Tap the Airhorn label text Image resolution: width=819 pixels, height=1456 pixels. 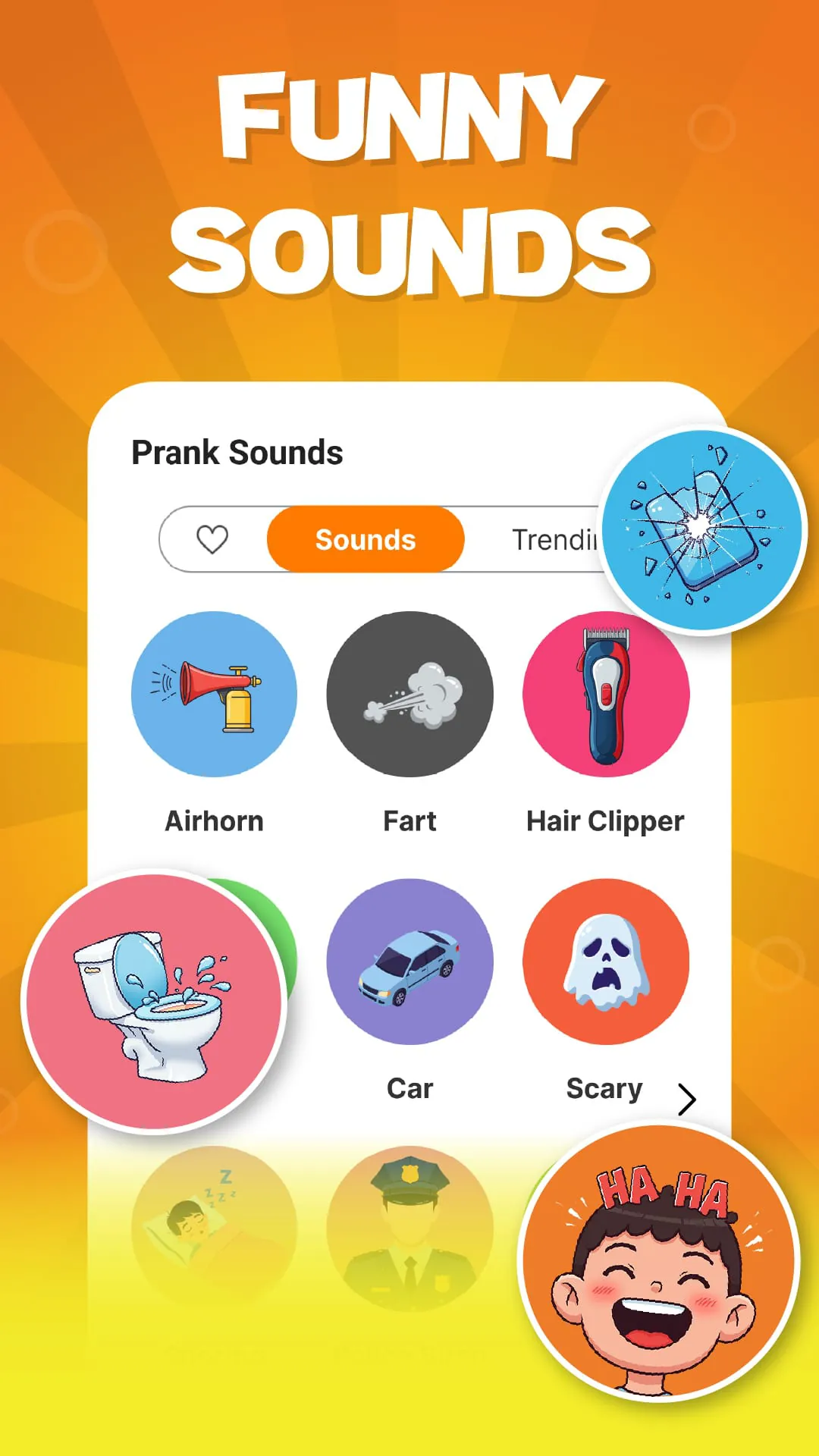pyautogui.click(x=214, y=821)
